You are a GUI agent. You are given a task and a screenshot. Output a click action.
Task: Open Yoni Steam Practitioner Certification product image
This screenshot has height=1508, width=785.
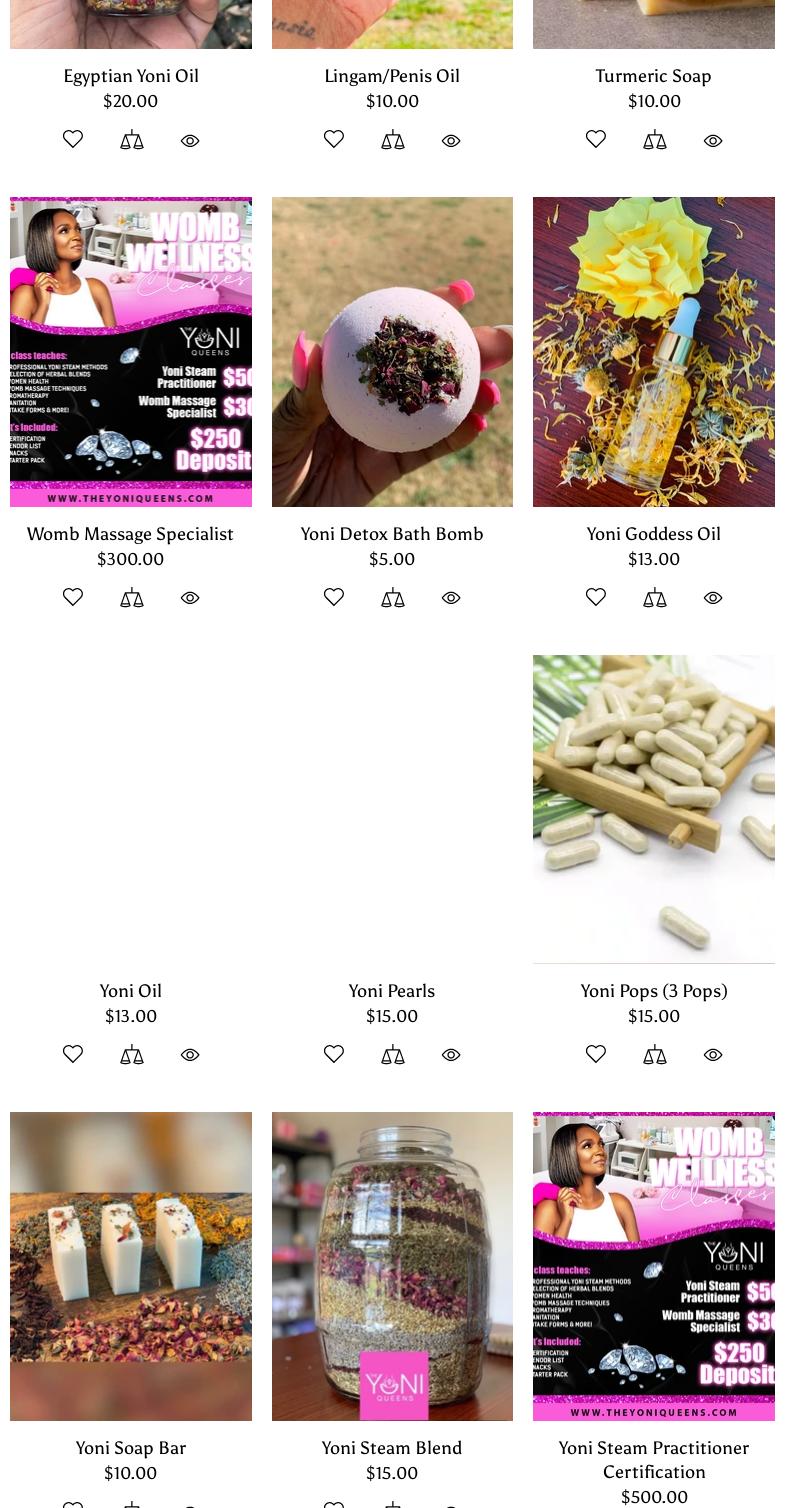click(x=654, y=1266)
